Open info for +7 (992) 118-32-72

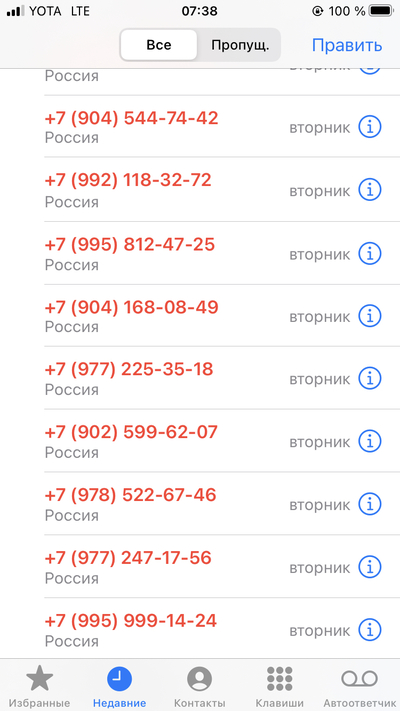pos(370,190)
